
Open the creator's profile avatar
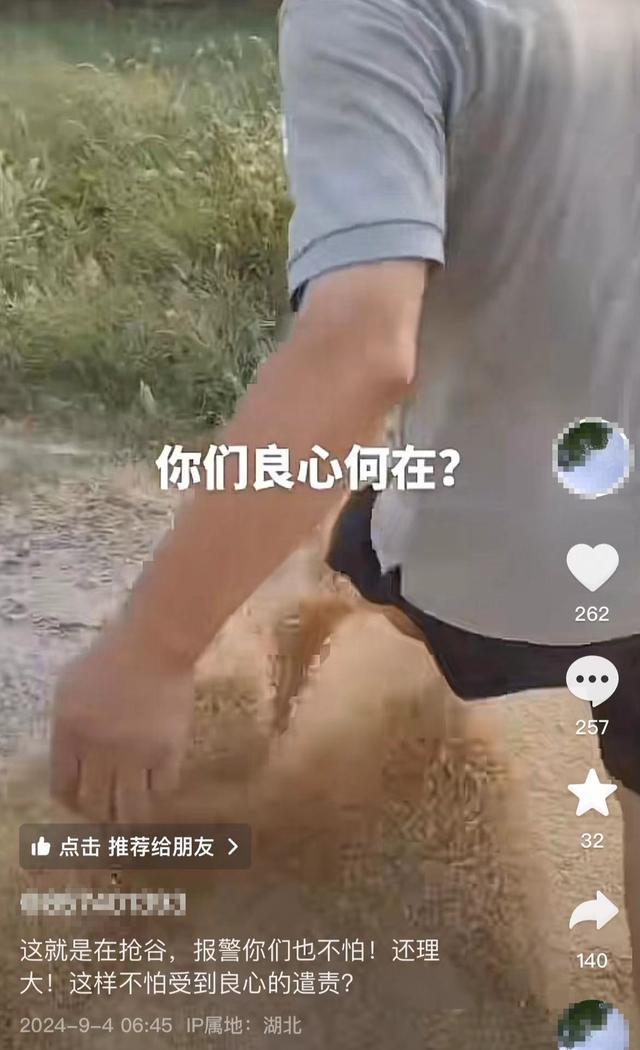[592, 458]
